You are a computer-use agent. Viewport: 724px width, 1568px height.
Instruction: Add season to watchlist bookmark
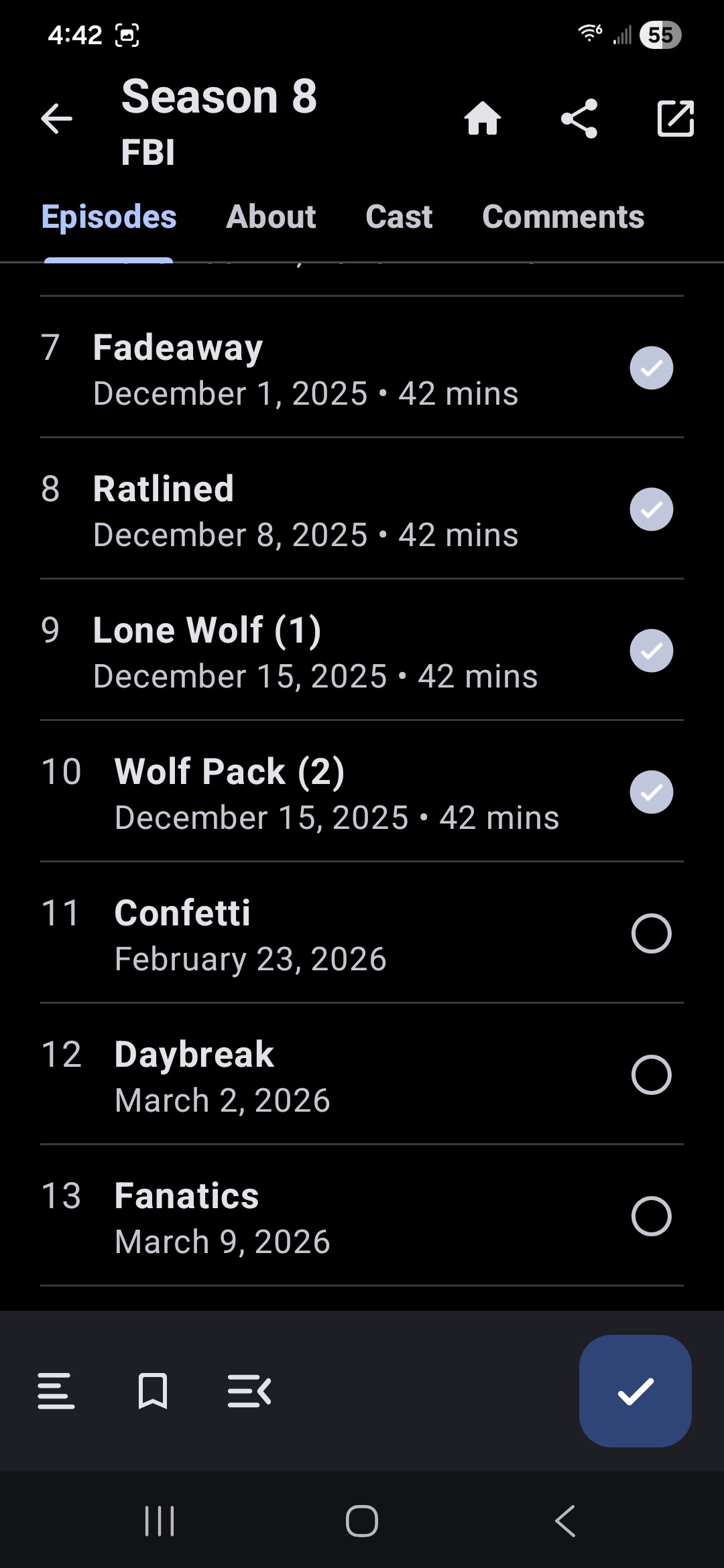tap(153, 1391)
